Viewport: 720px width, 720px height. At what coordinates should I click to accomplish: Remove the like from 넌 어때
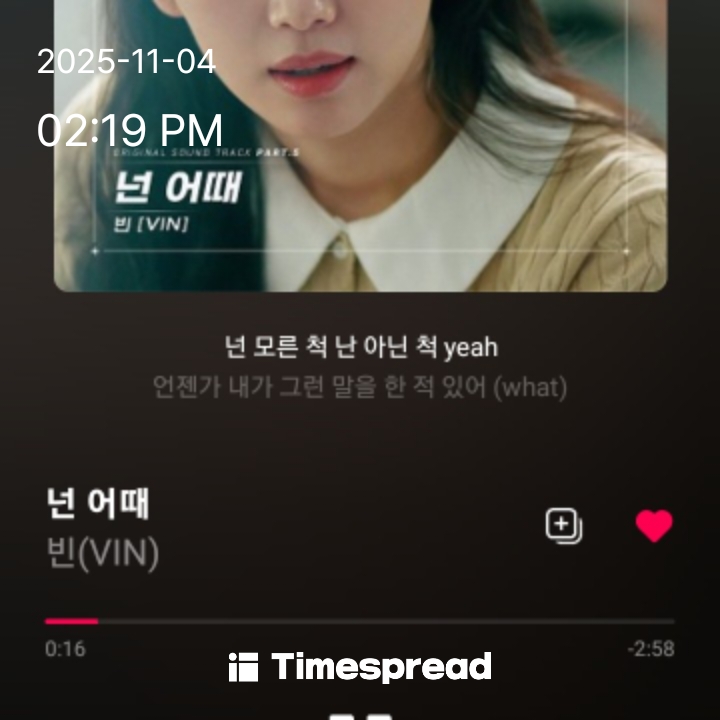pos(654,526)
